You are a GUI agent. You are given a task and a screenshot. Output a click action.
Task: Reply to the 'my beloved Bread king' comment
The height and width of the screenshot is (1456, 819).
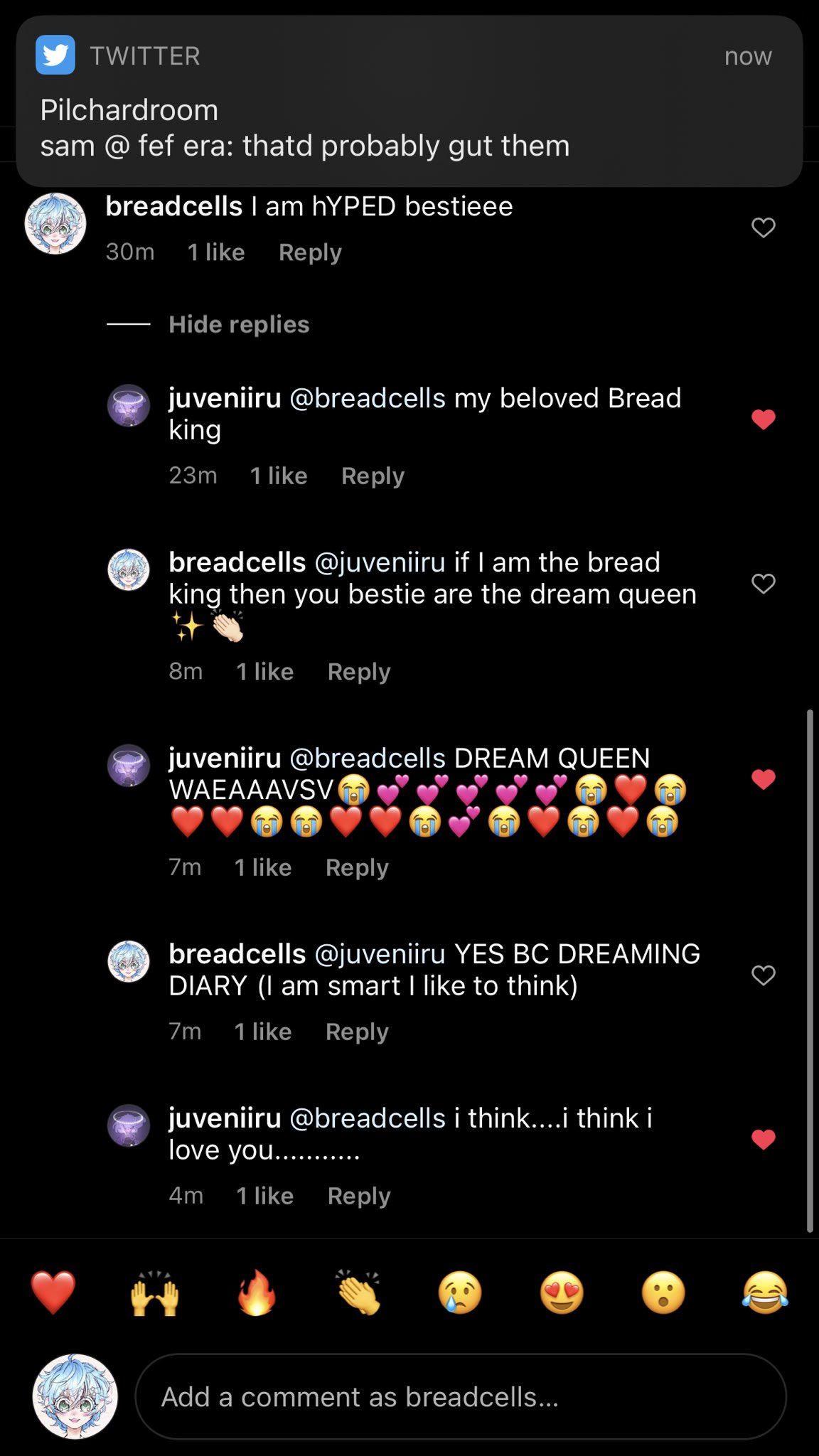pyautogui.click(x=373, y=476)
